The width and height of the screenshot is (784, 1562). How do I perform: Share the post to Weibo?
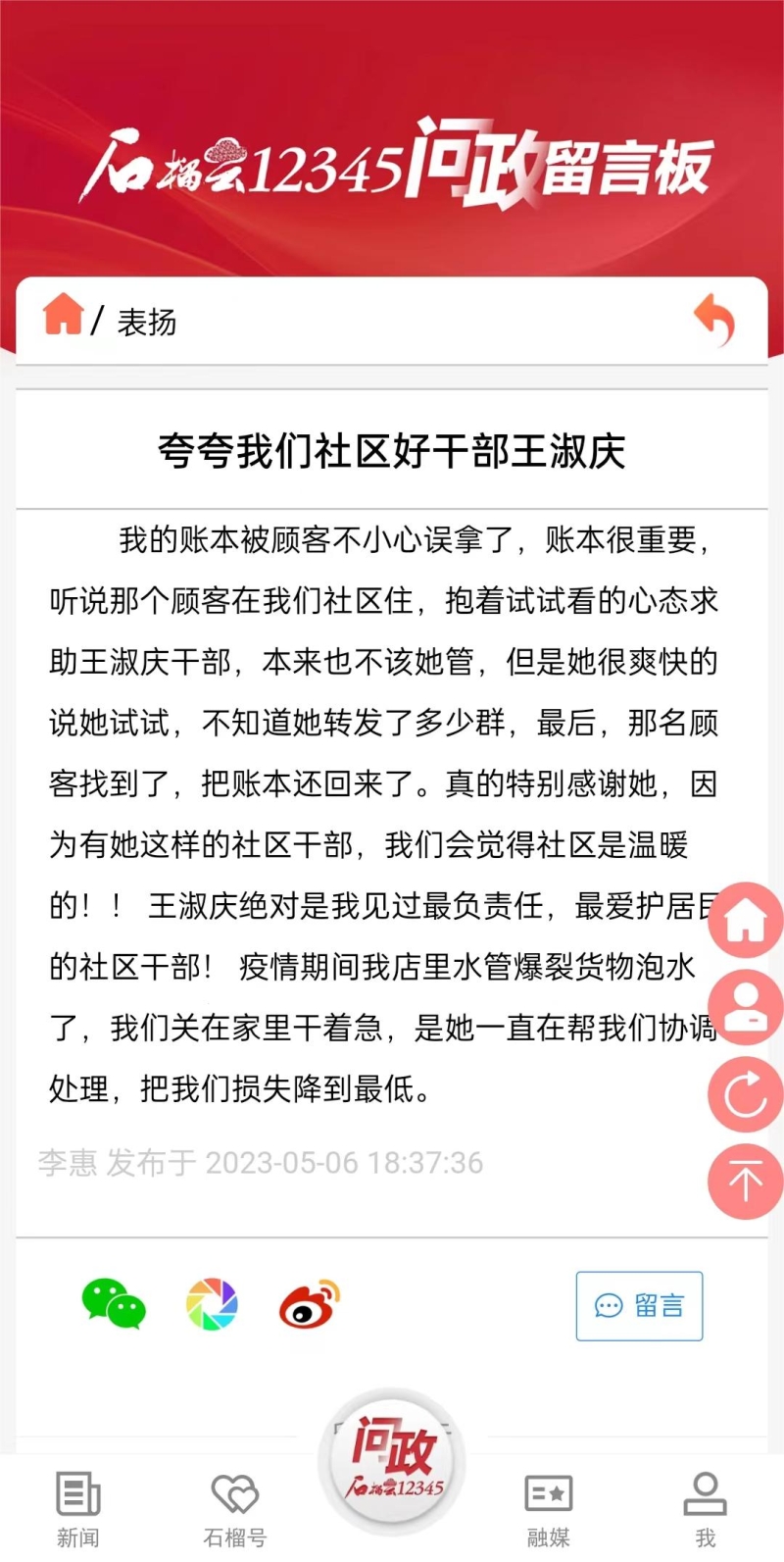(x=310, y=1304)
